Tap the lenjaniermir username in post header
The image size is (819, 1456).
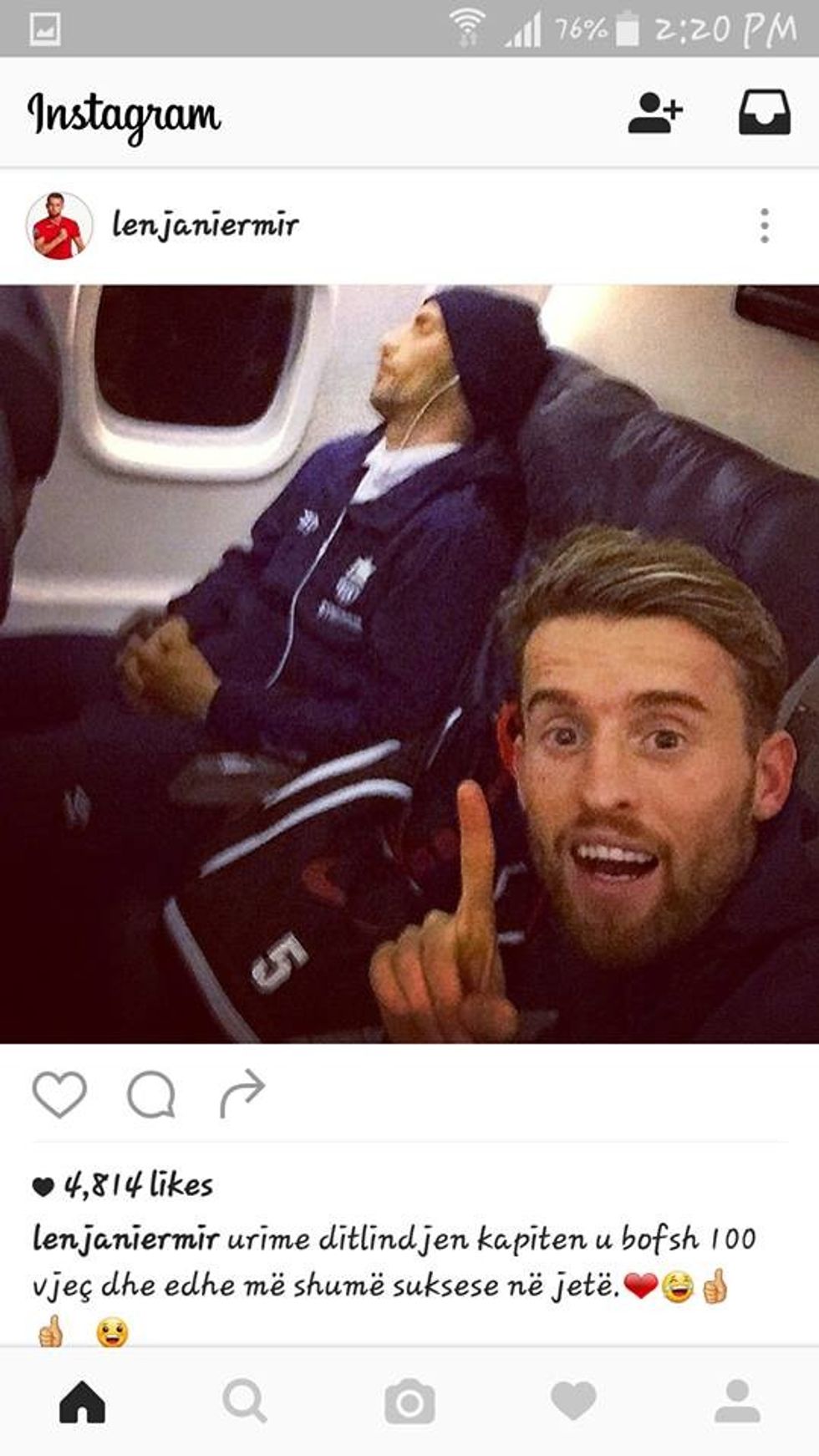point(205,226)
